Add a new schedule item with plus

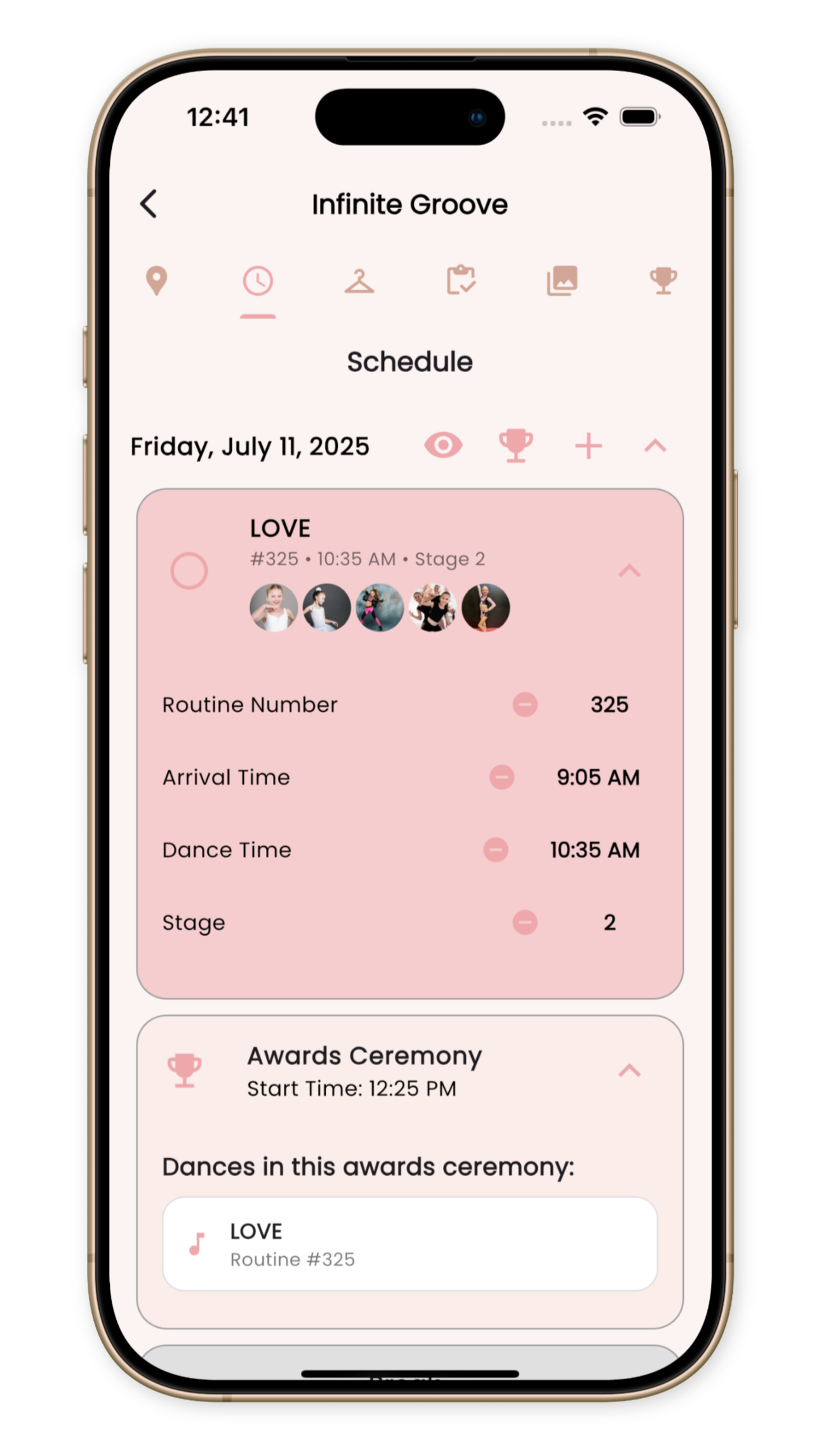click(x=589, y=446)
